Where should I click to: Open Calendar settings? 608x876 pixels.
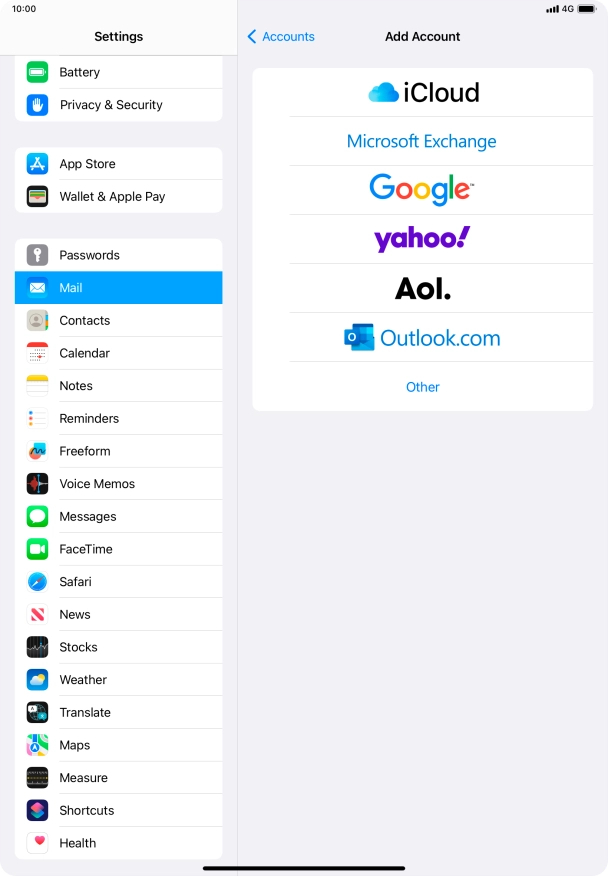pos(118,353)
